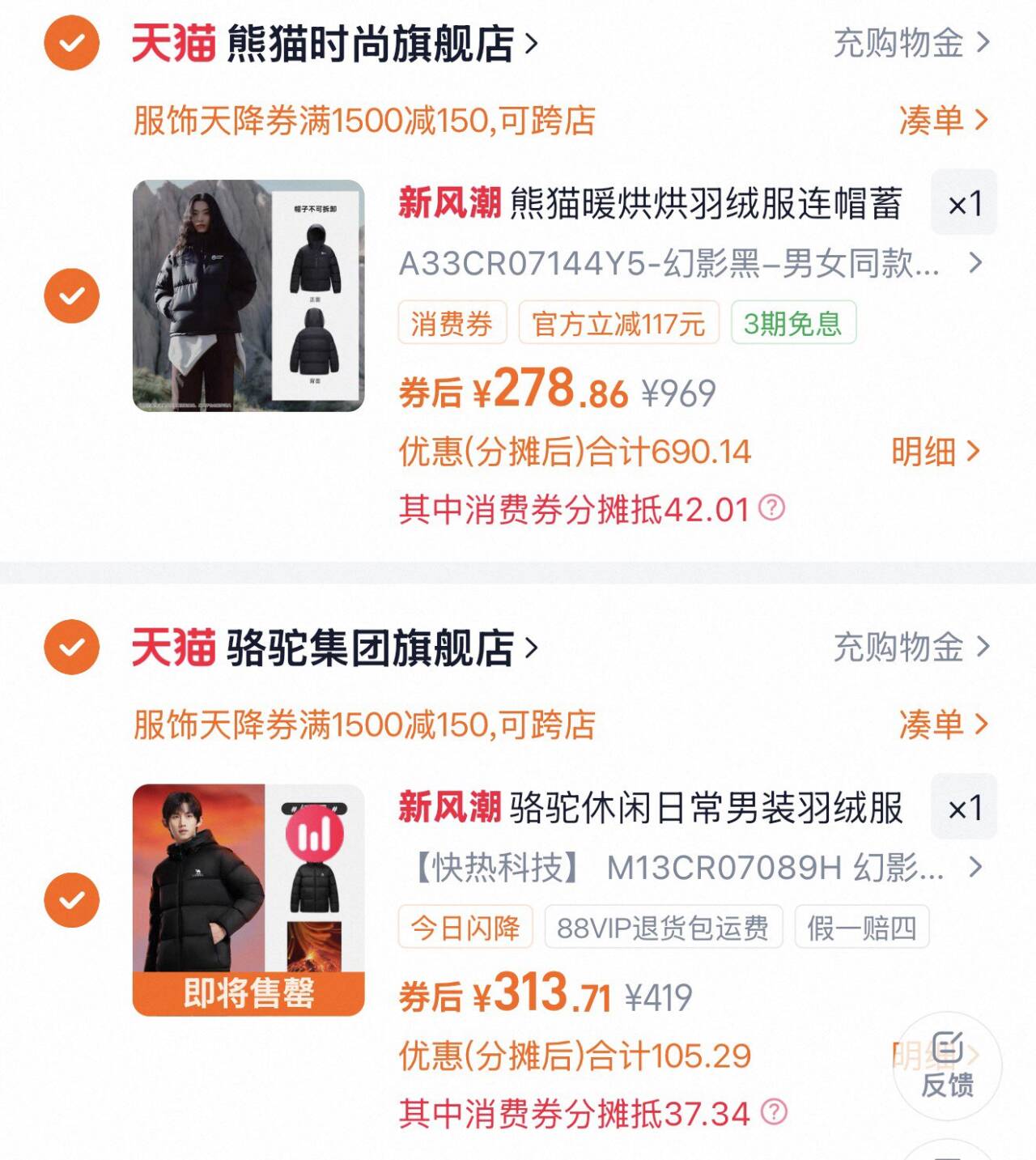Show help for 消费券分摊抵37.34
1036x1160 pixels.
tap(774, 1112)
